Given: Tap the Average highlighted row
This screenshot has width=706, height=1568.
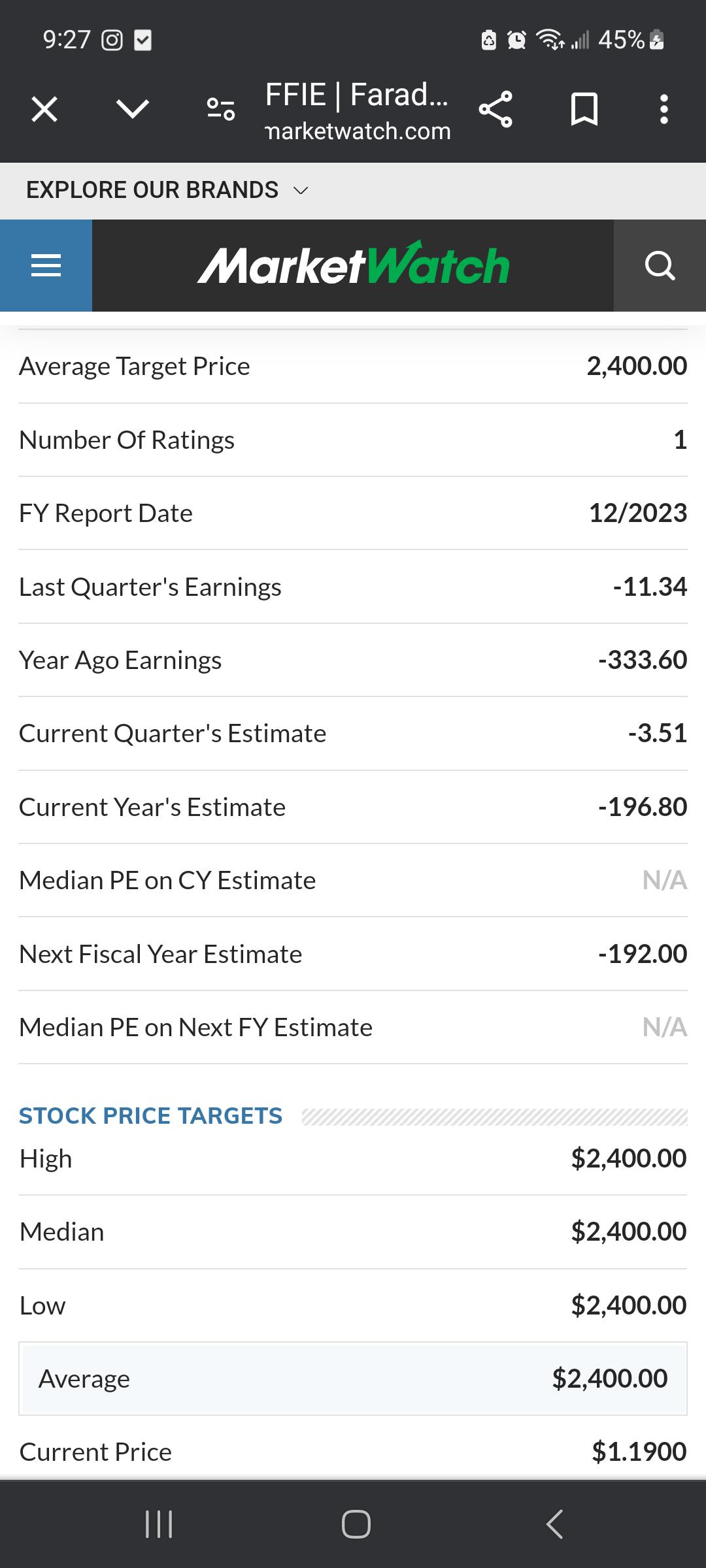Looking at the screenshot, I should [x=353, y=1379].
